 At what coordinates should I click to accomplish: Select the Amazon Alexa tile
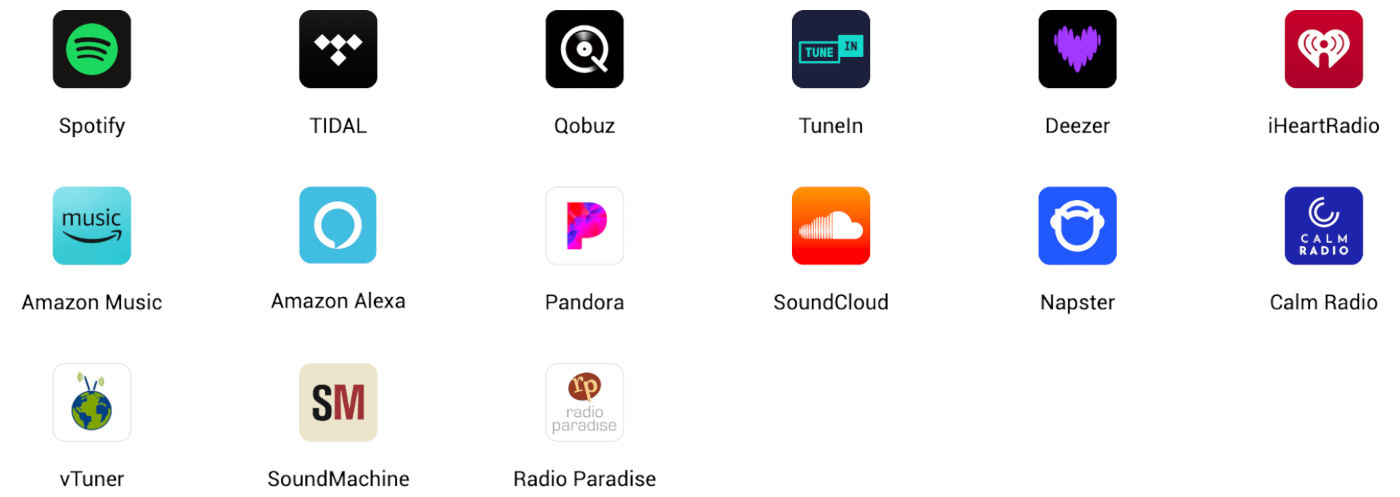338,226
